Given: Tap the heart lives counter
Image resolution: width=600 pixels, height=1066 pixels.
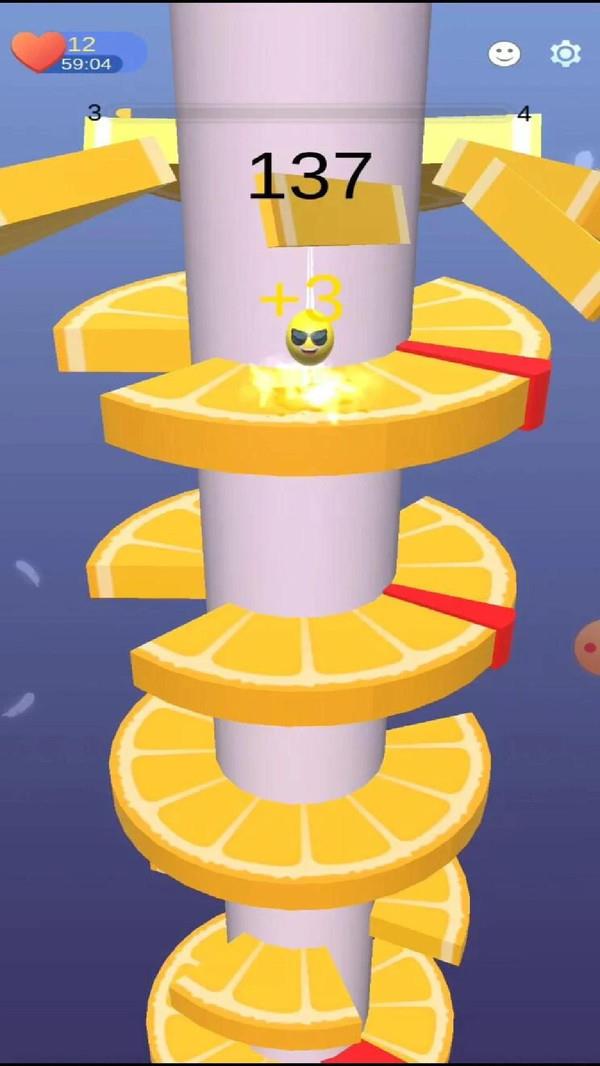Looking at the screenshot, I should 40,51.
